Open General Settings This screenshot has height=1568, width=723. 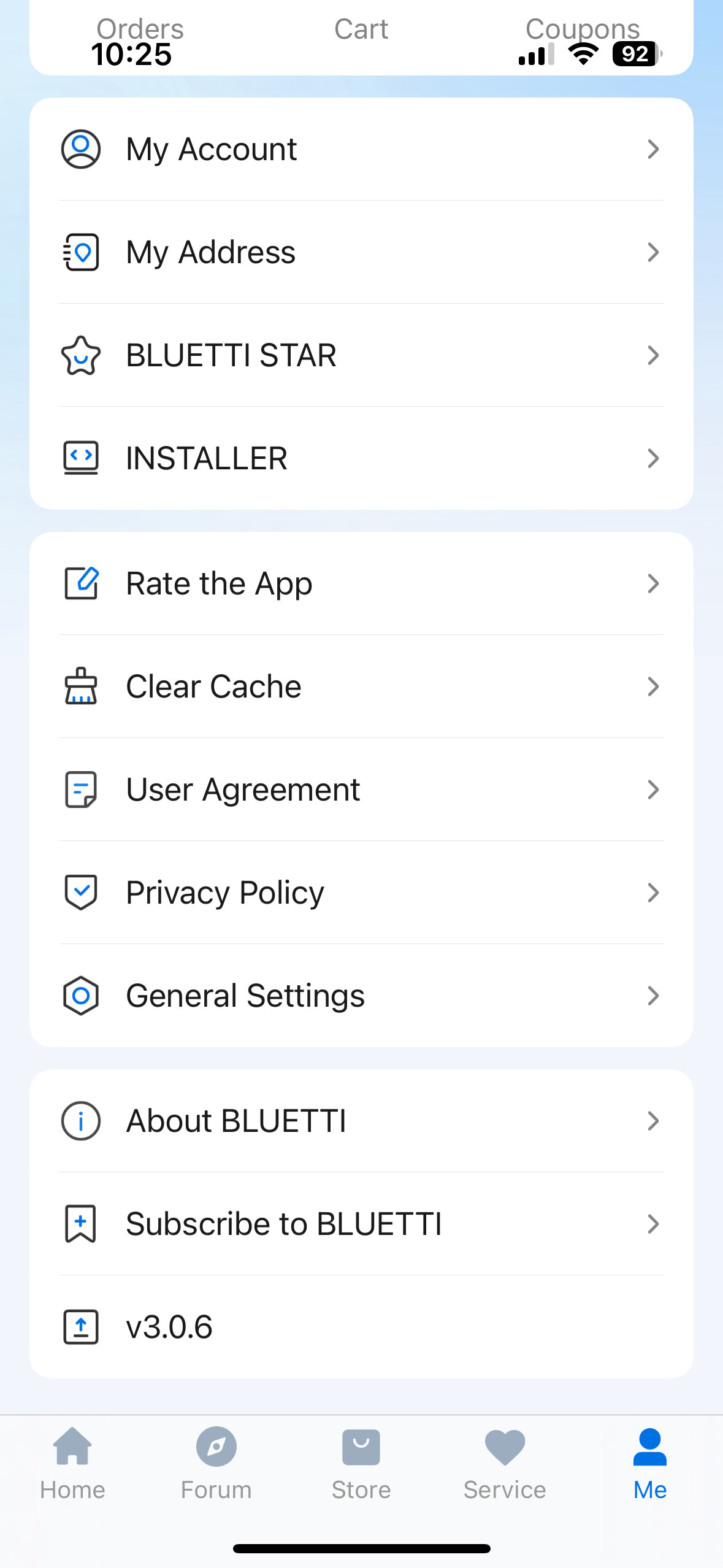coord(361,996)
